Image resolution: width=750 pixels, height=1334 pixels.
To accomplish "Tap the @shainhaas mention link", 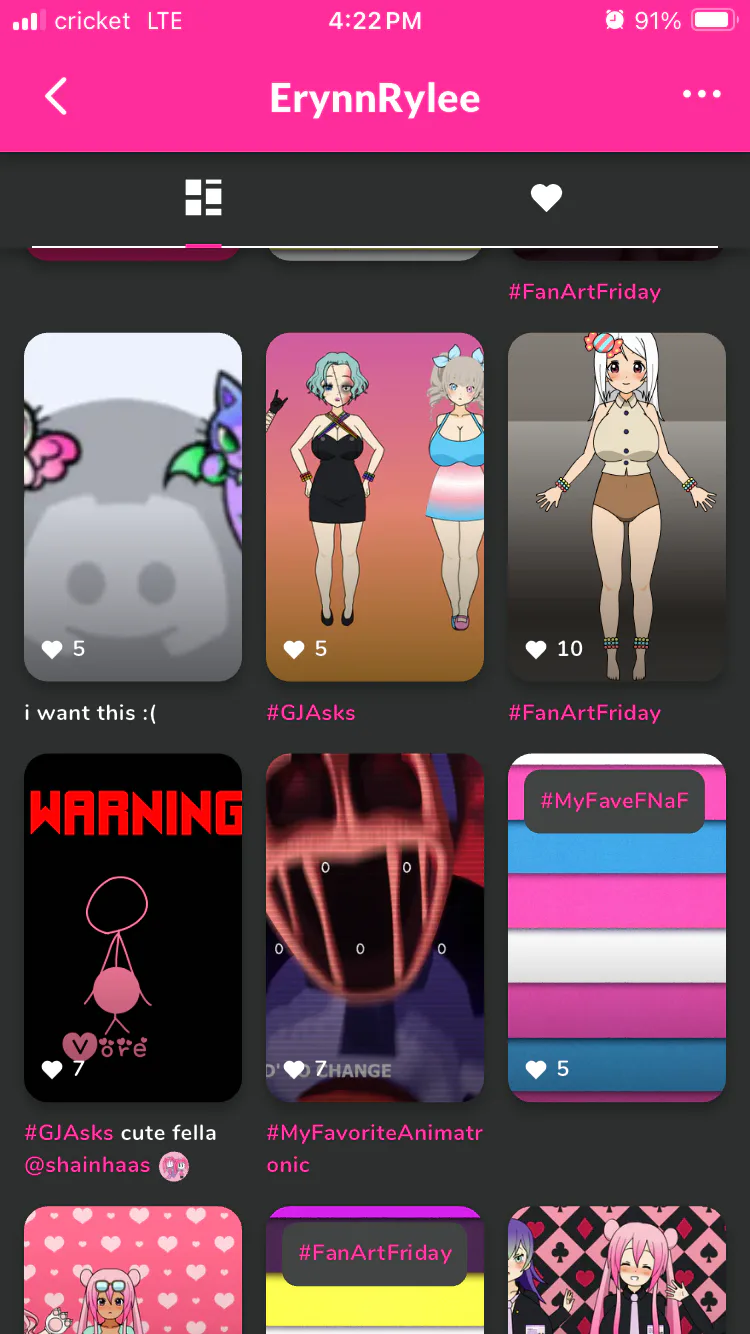I will coord(88,1165).
